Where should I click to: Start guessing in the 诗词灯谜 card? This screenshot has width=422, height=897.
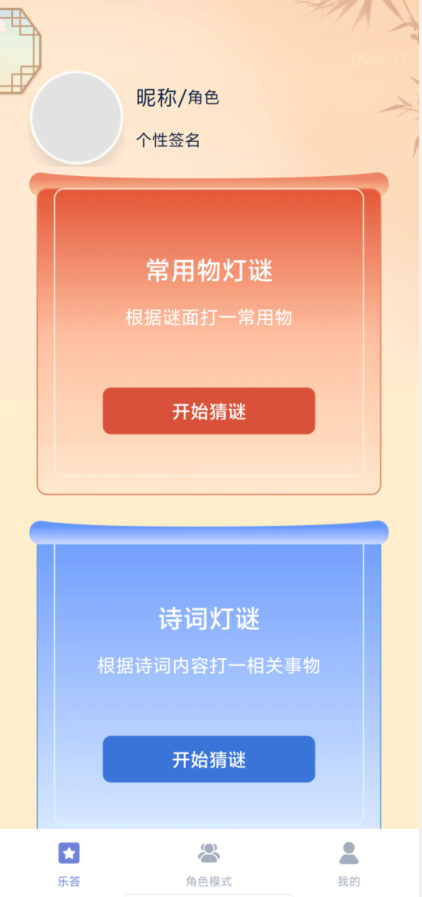click(x=209, y=759)
